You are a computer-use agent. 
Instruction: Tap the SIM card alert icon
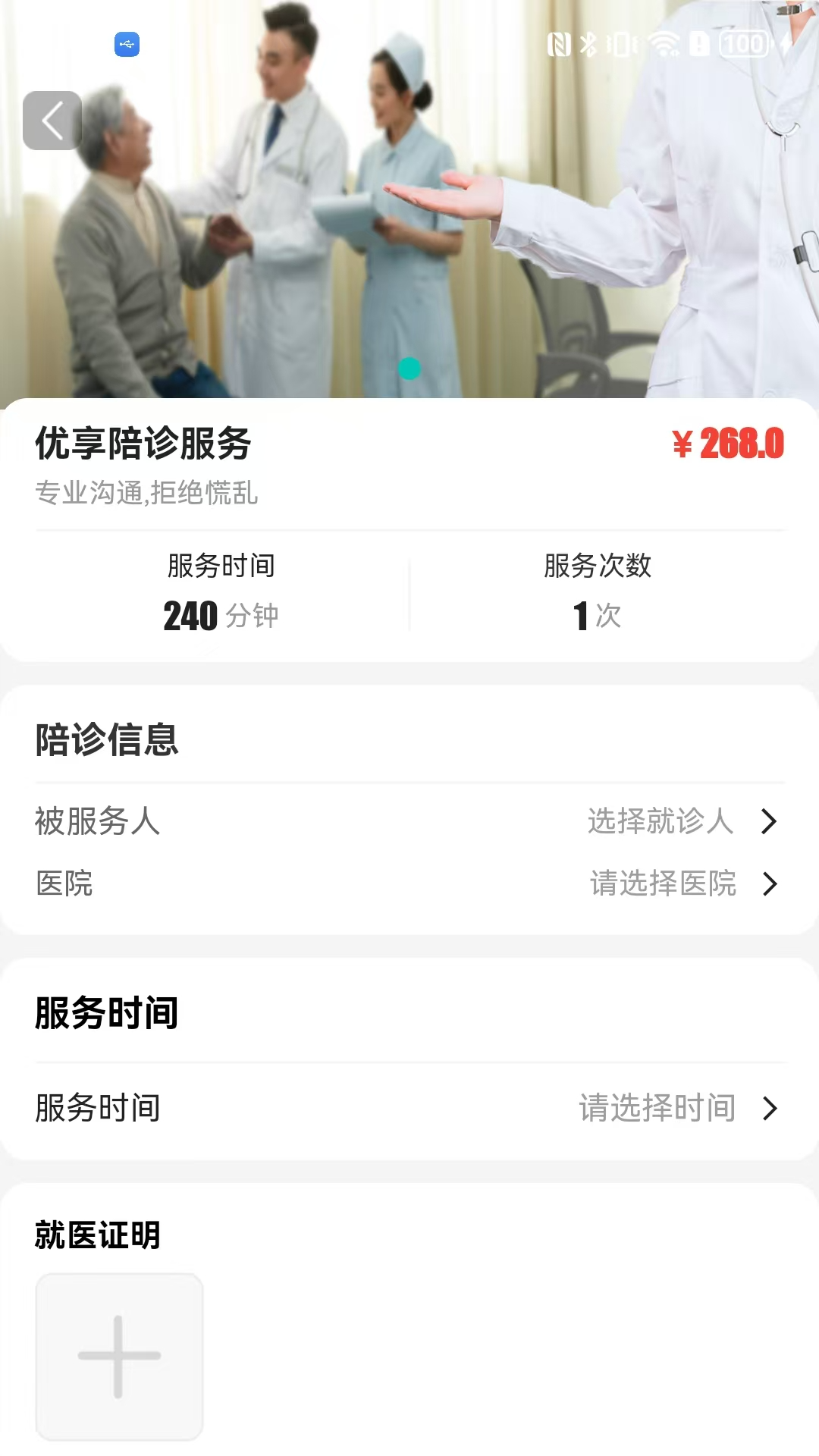(x=698, y=44)
